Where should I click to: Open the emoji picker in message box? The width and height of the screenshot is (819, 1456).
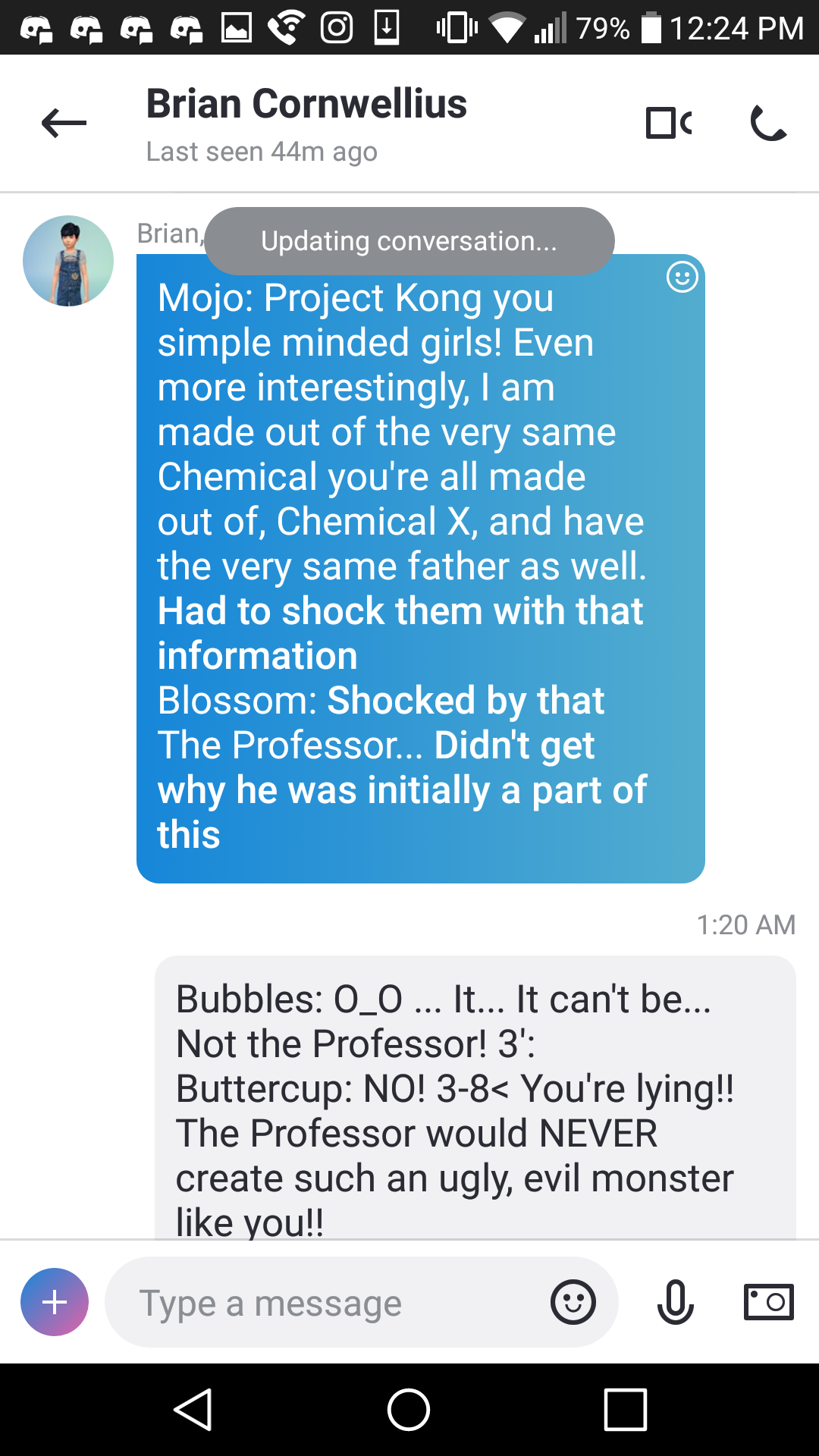click(x=573, y=1302)
